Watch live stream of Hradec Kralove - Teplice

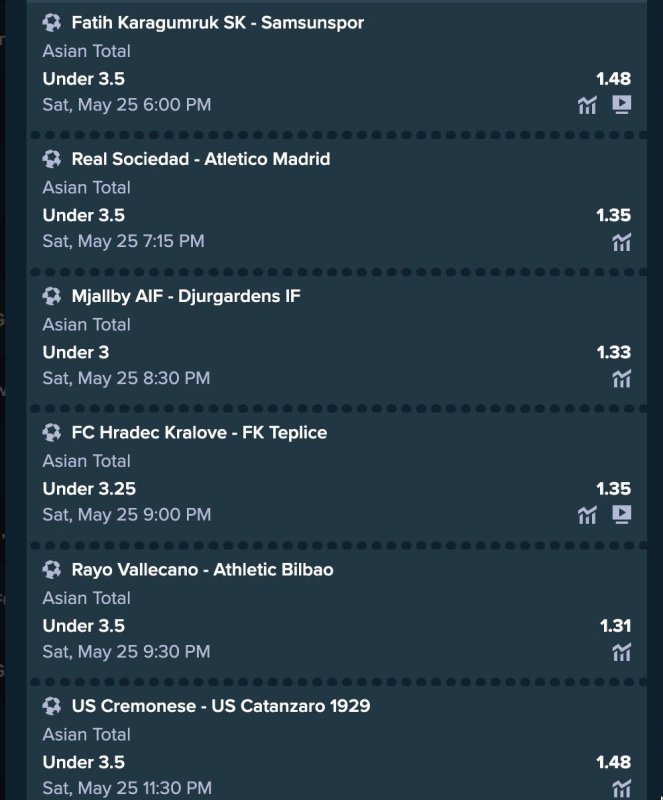pyautogui.click(x=621, y=514)
